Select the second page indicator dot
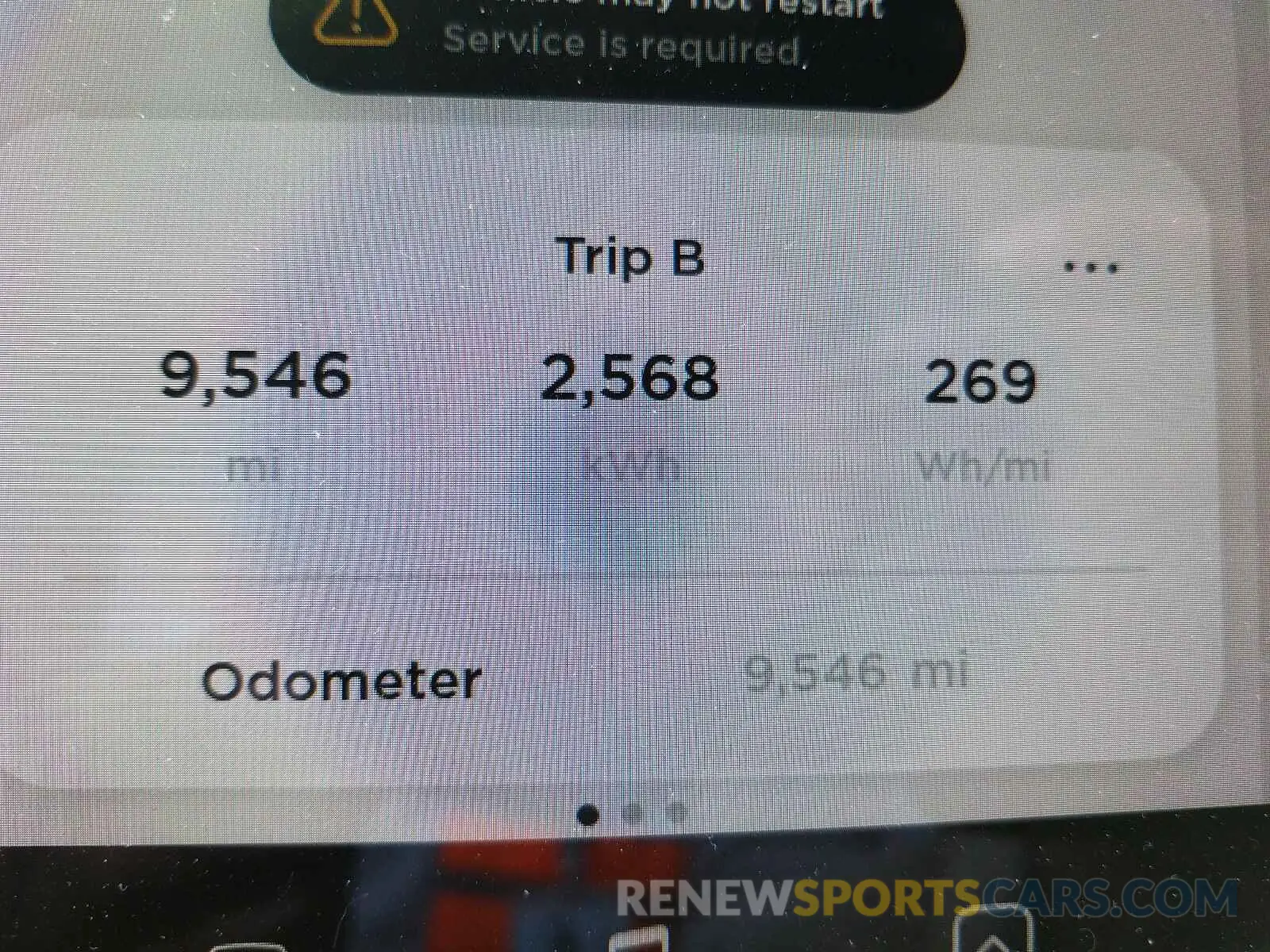The image size is (1270, 952). [x=633, y=813]
